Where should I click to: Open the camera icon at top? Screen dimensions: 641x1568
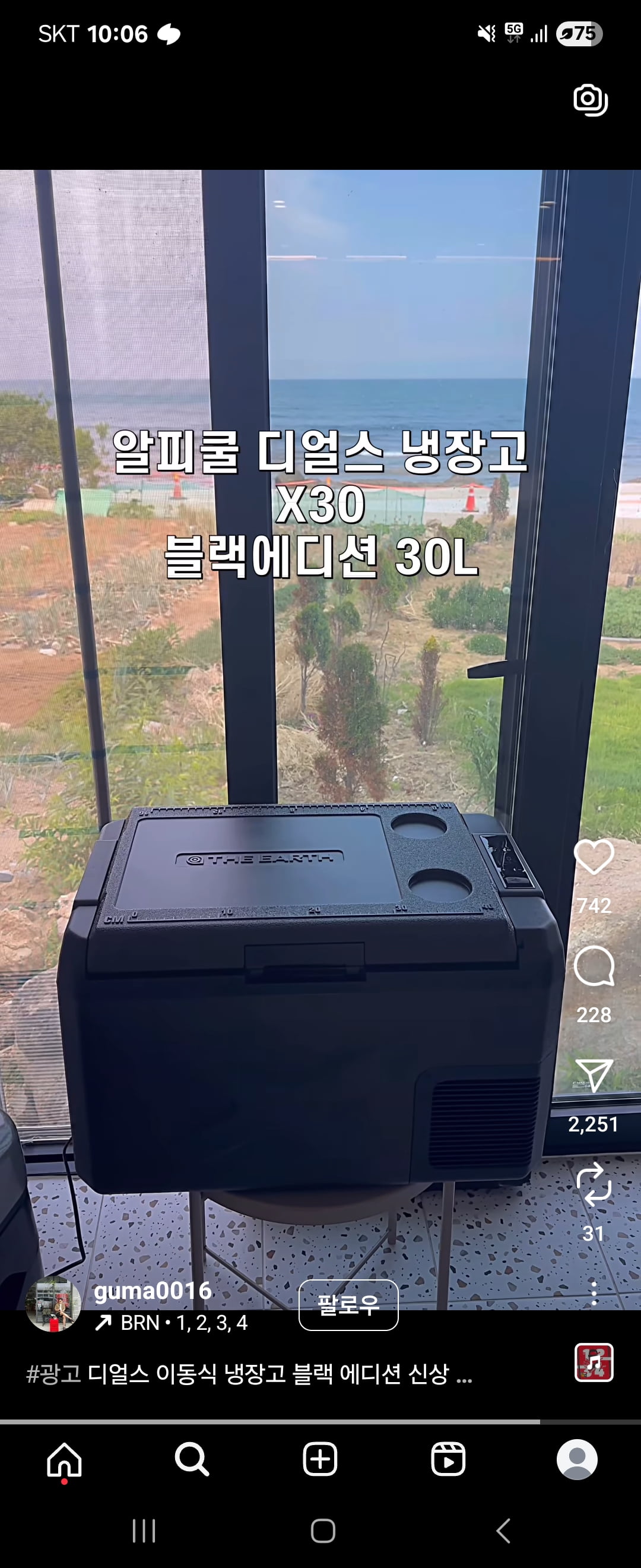click(590, 100)
